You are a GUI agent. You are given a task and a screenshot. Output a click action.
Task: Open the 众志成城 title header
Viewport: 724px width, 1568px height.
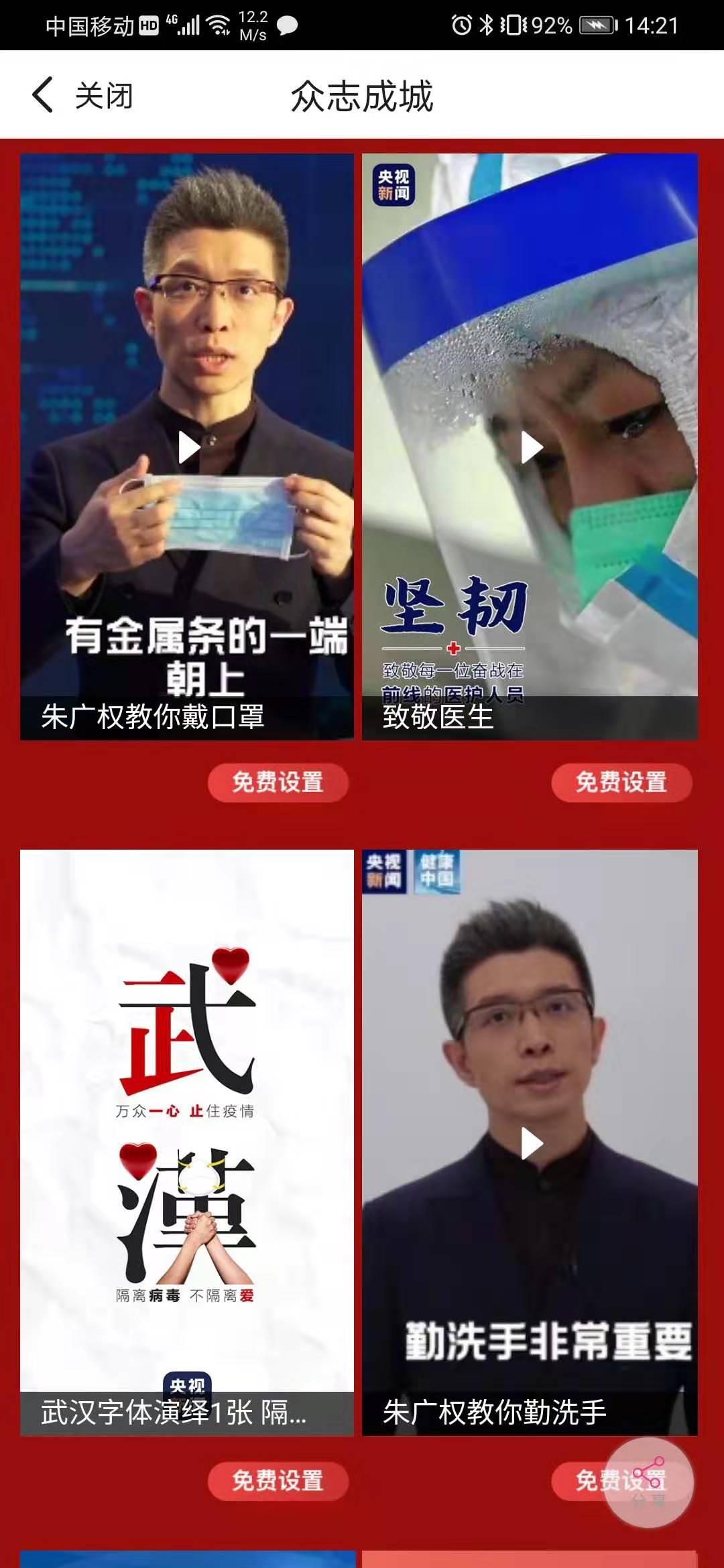pos(362,95)
